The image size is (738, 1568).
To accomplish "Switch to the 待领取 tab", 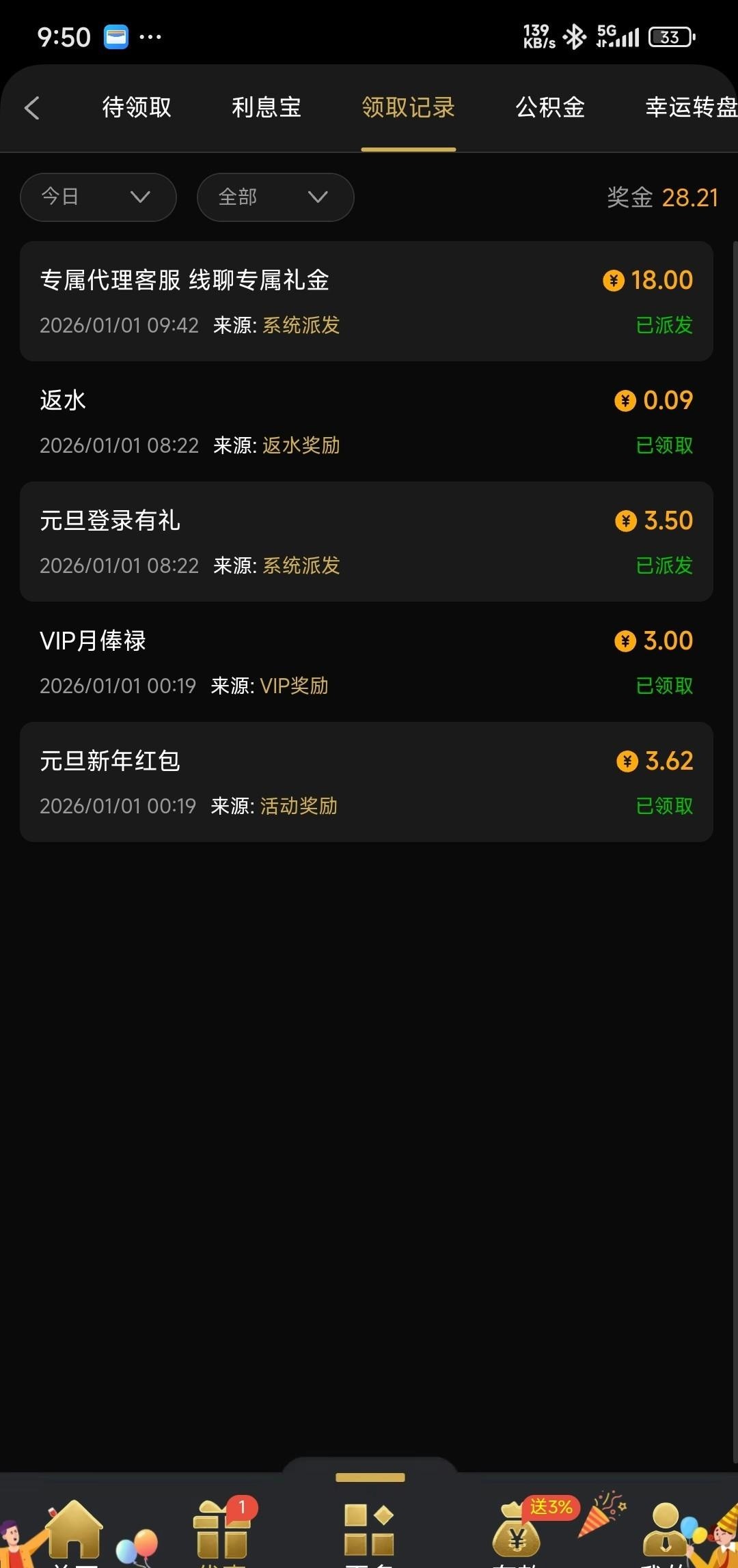I will pos(137,108).
